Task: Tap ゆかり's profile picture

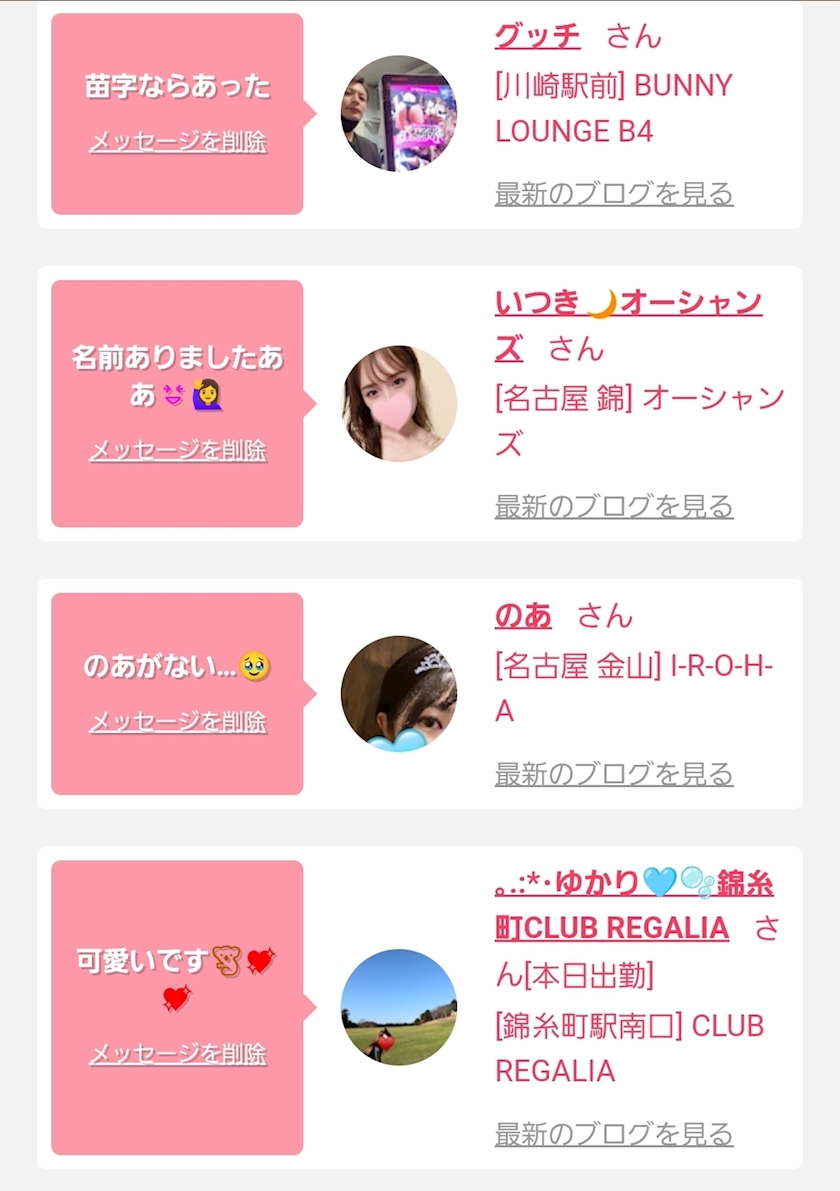Action: [399, 1007]
